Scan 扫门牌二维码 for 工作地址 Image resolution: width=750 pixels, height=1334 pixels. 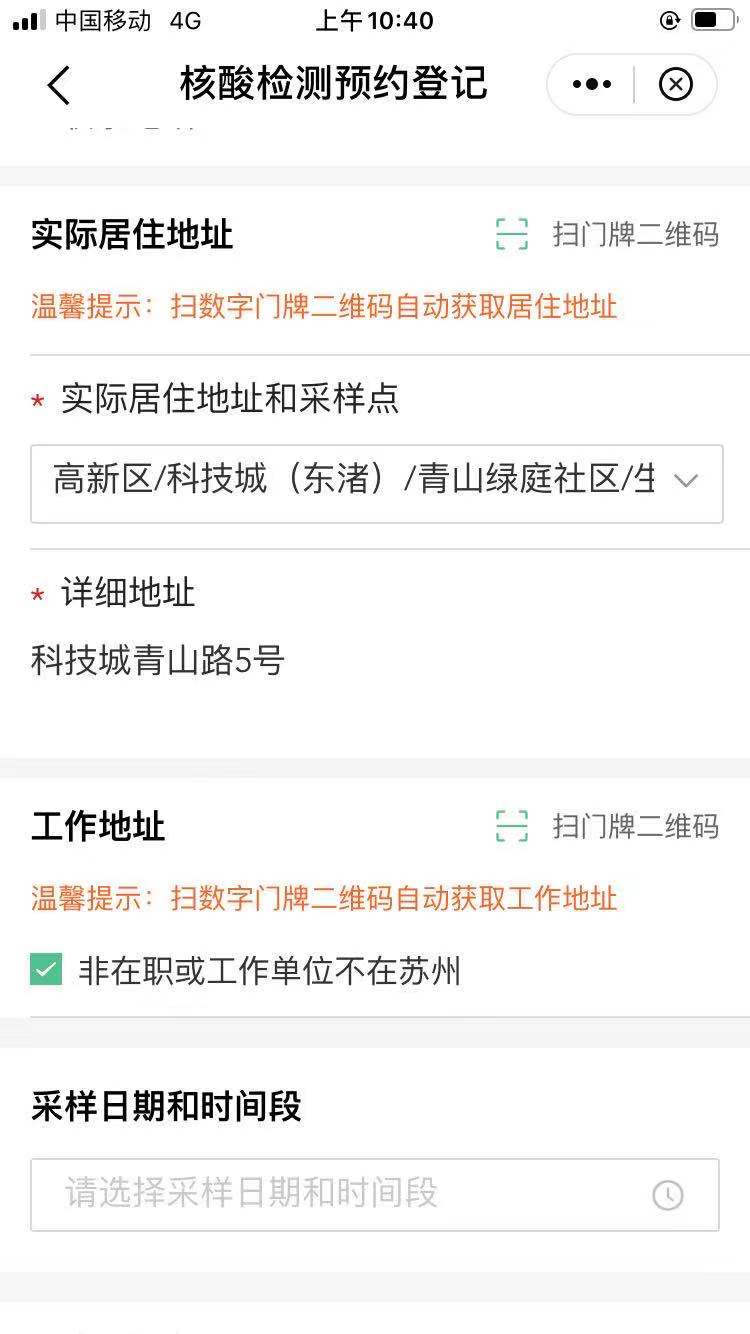(608, 826)
